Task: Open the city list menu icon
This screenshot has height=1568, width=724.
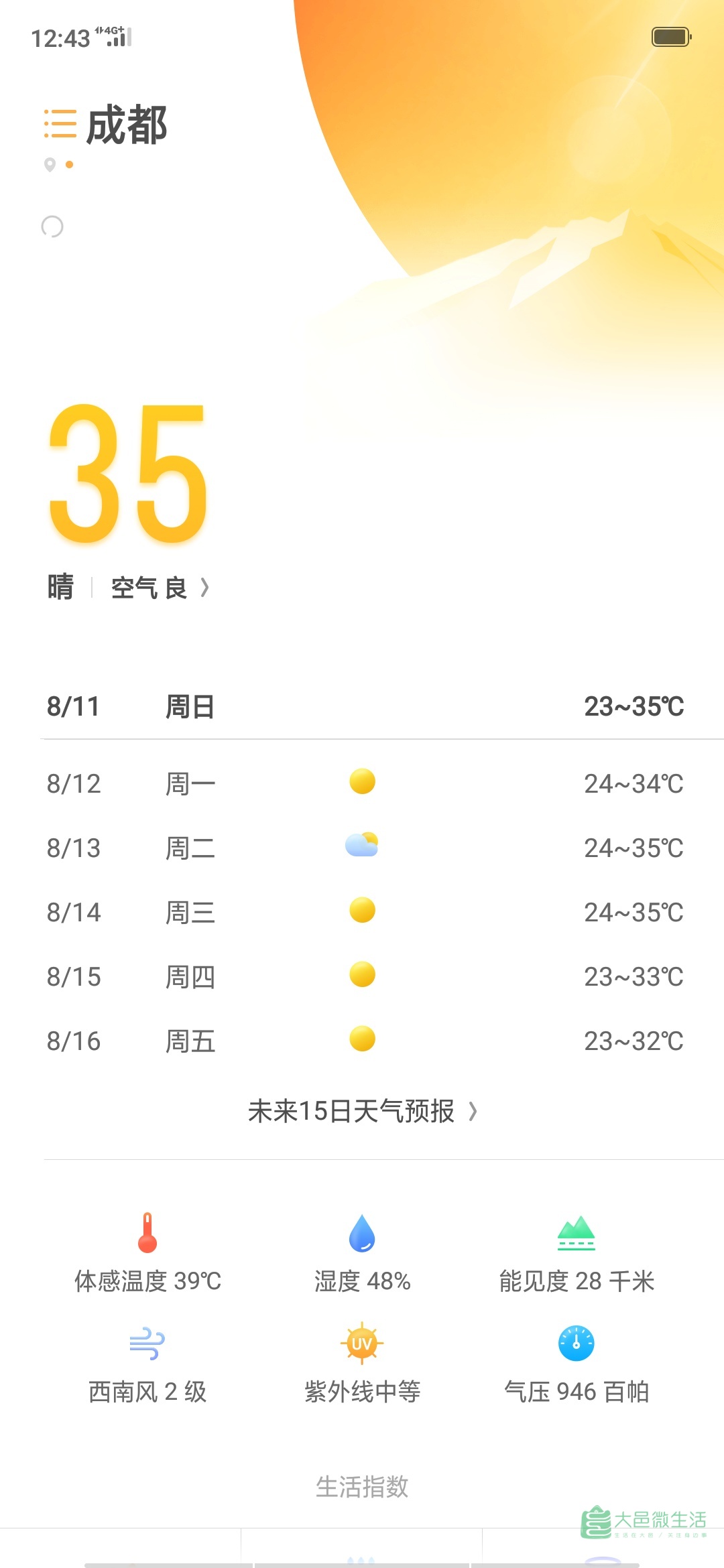Action: pos(60,124)
